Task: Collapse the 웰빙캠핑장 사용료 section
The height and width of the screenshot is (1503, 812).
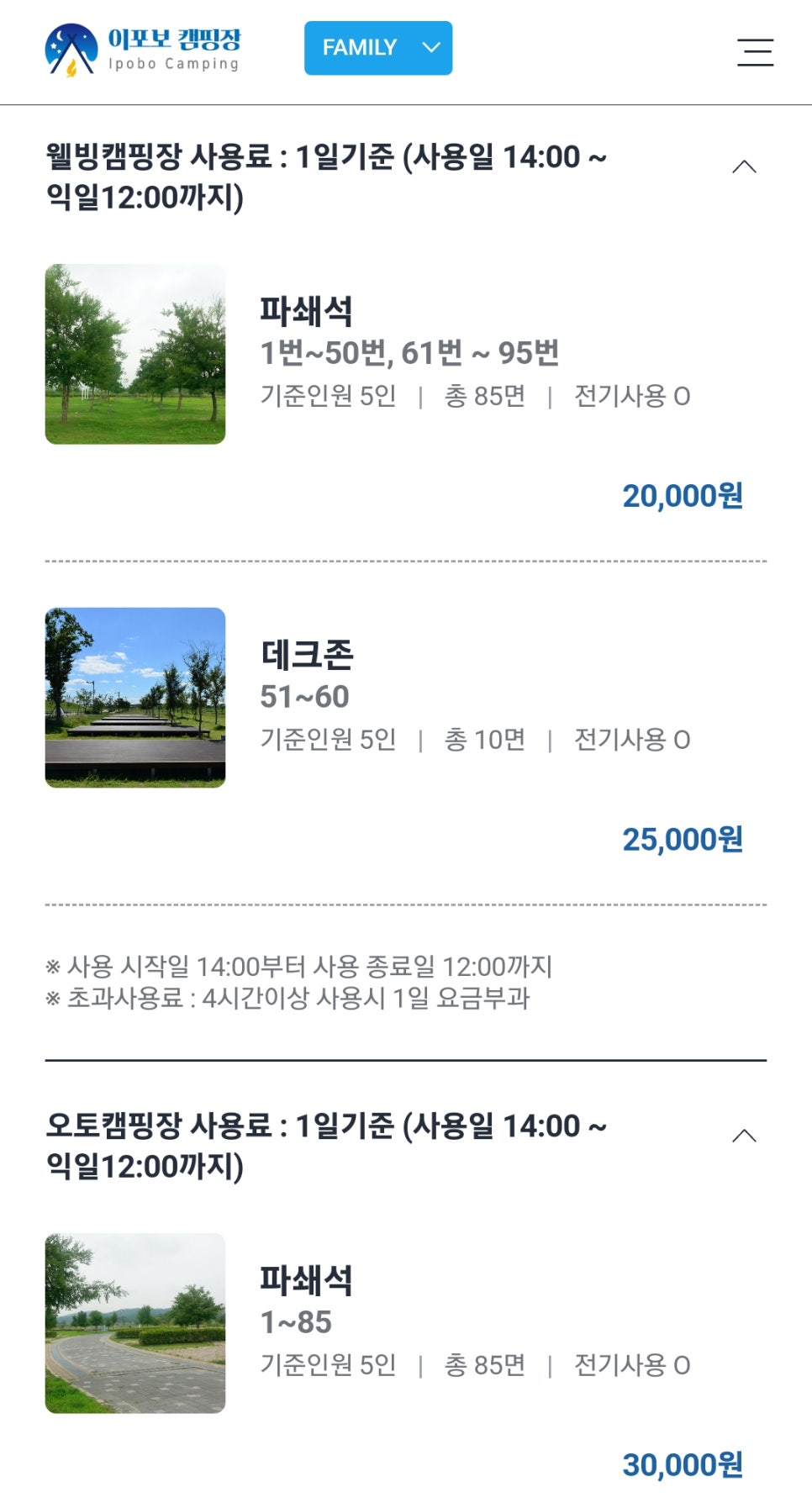Action: tap(744, 167)
